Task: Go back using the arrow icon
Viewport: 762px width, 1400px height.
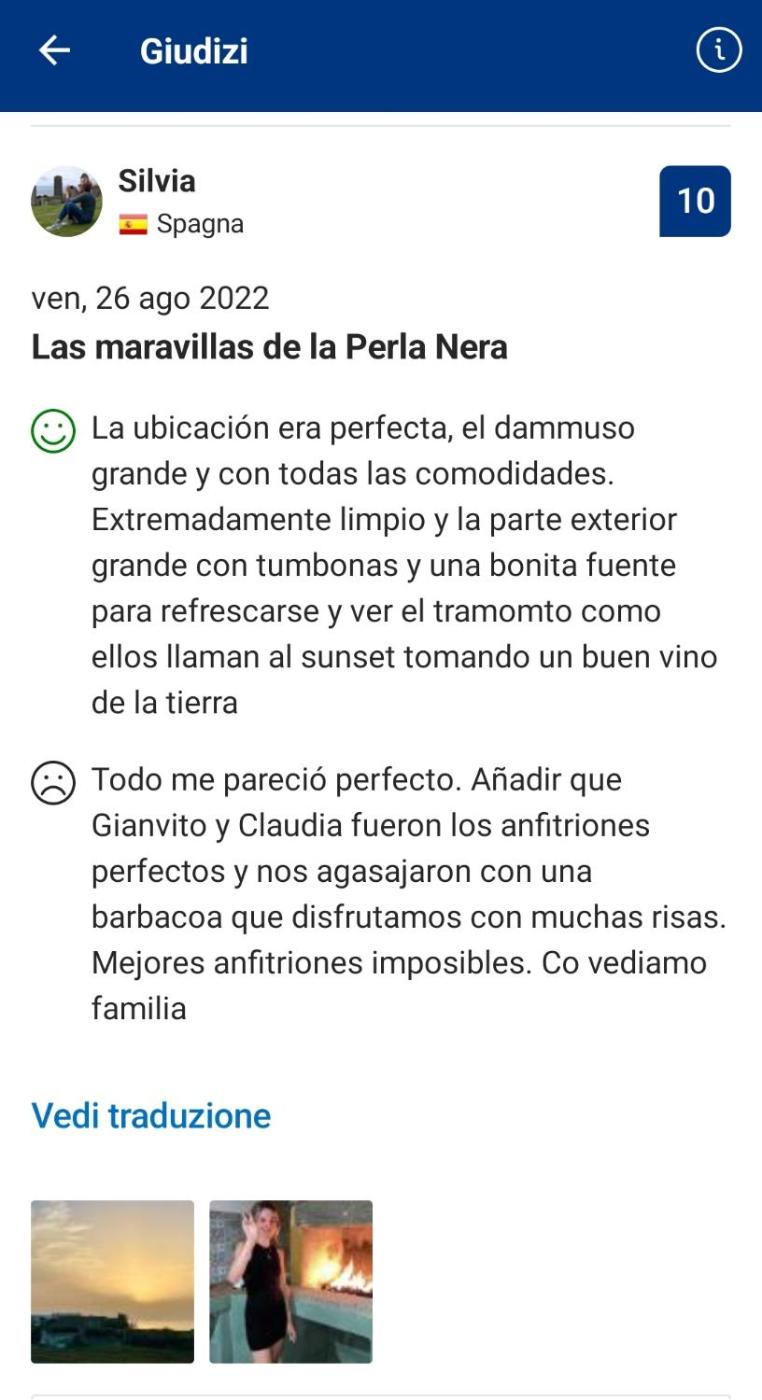Action: [x=54, y=51]
